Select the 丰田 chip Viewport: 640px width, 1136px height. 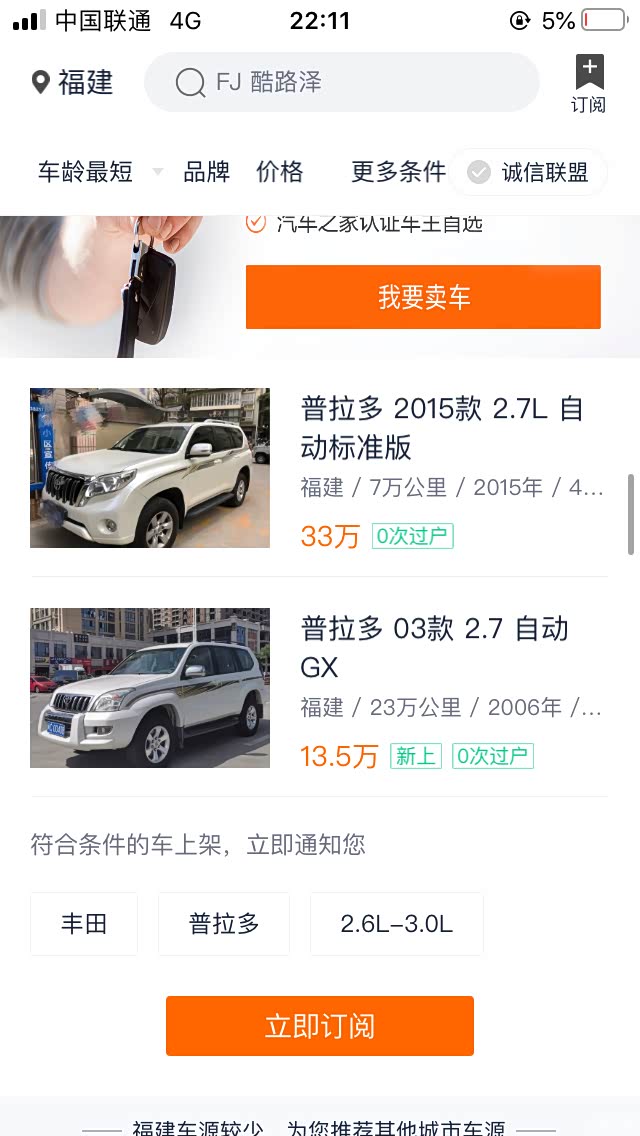(x=84, y=924)
